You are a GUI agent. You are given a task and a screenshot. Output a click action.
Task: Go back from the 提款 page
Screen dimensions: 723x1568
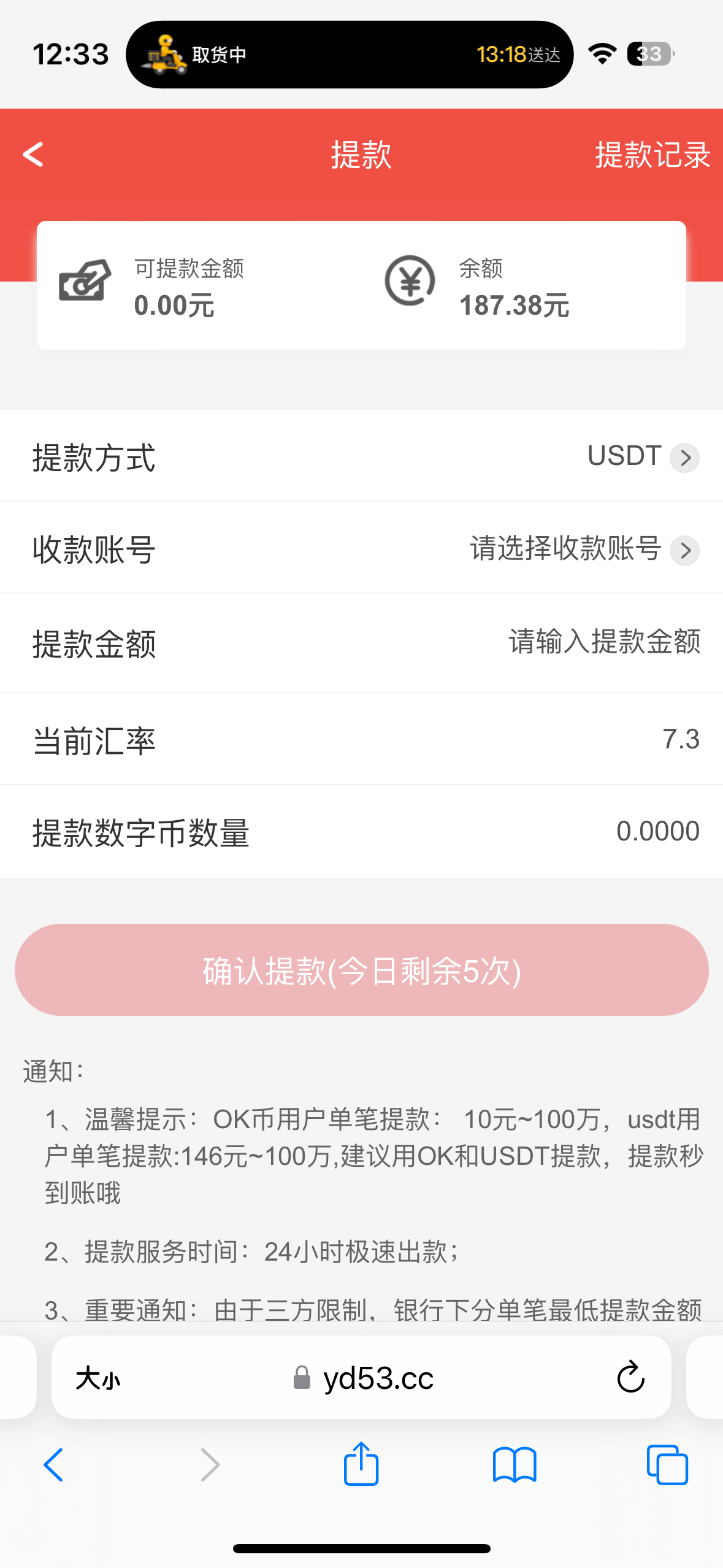(x=33, y=155)
